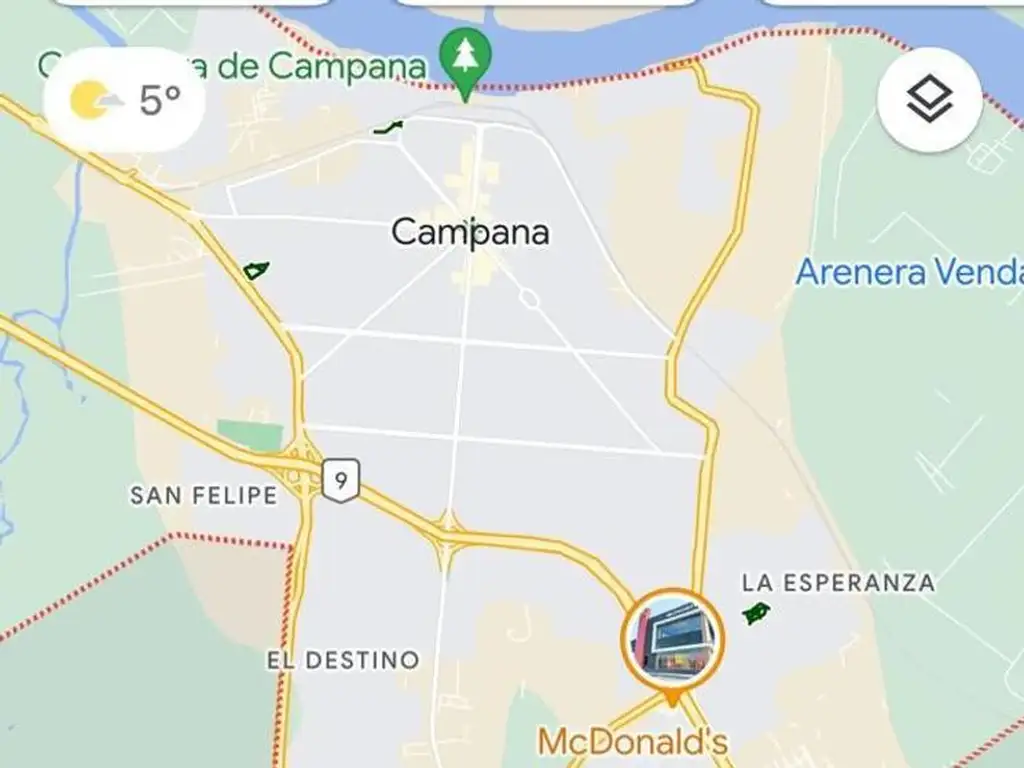Tap the 5° weather chip
This screenshot has height=768, width=1024.
pyautogui.click(x=125, y=100)
